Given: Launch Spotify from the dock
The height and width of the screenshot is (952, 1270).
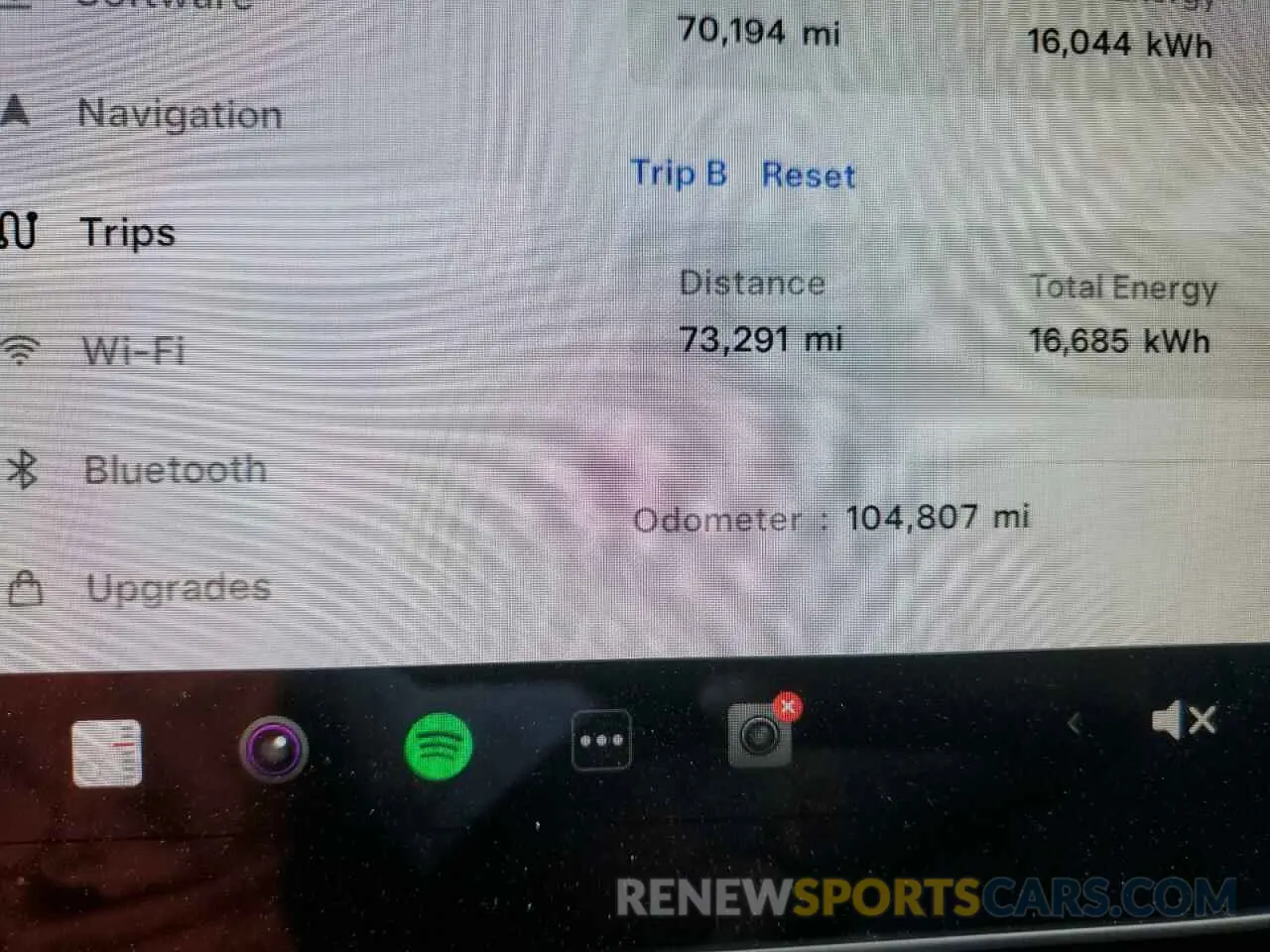Looking at the screenshot, I should (x=438, y=746).
